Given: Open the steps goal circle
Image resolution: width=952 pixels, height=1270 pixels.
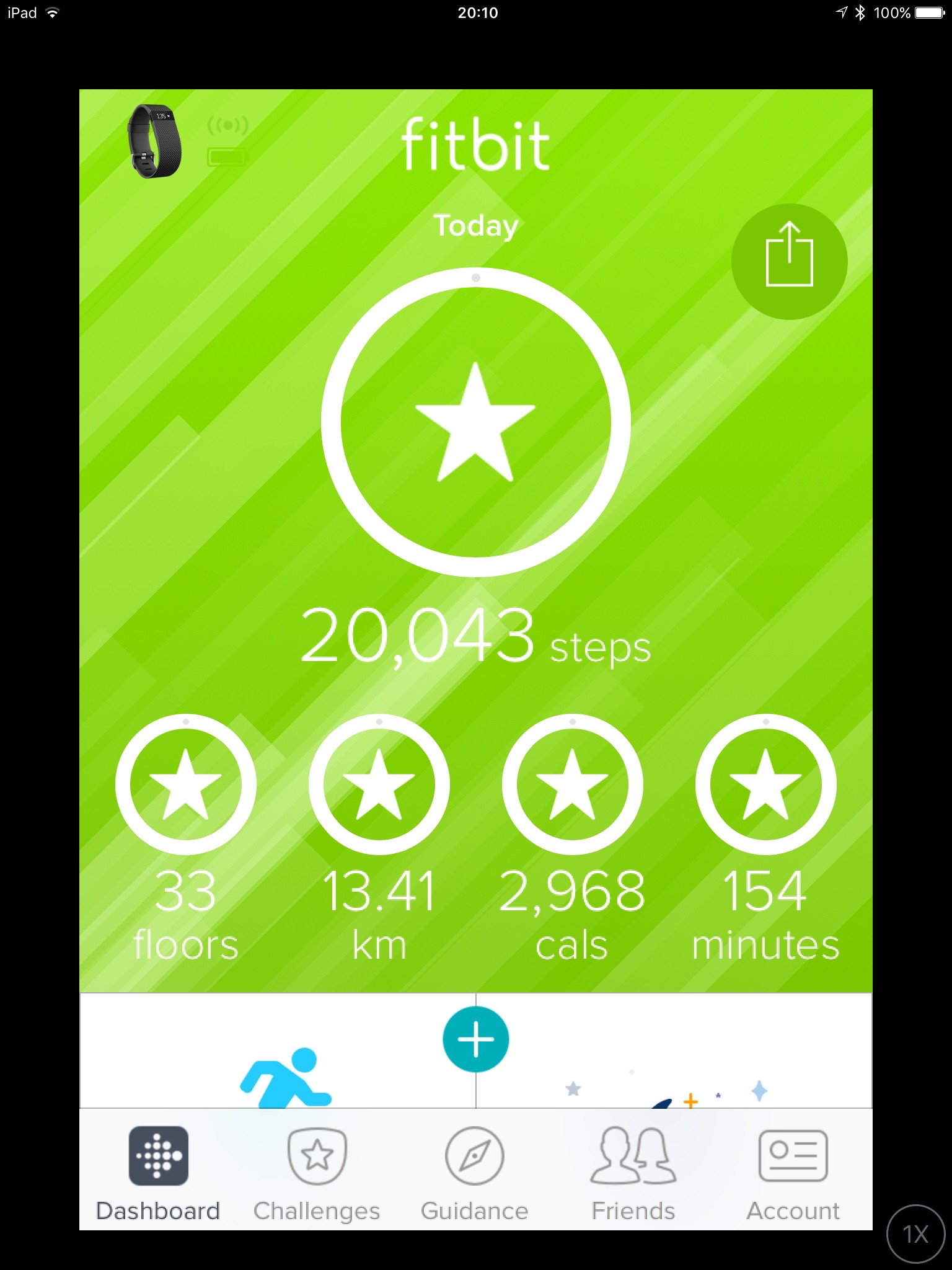Looking at the screenshot, I should pyautogui.click(x=475, y=422).
